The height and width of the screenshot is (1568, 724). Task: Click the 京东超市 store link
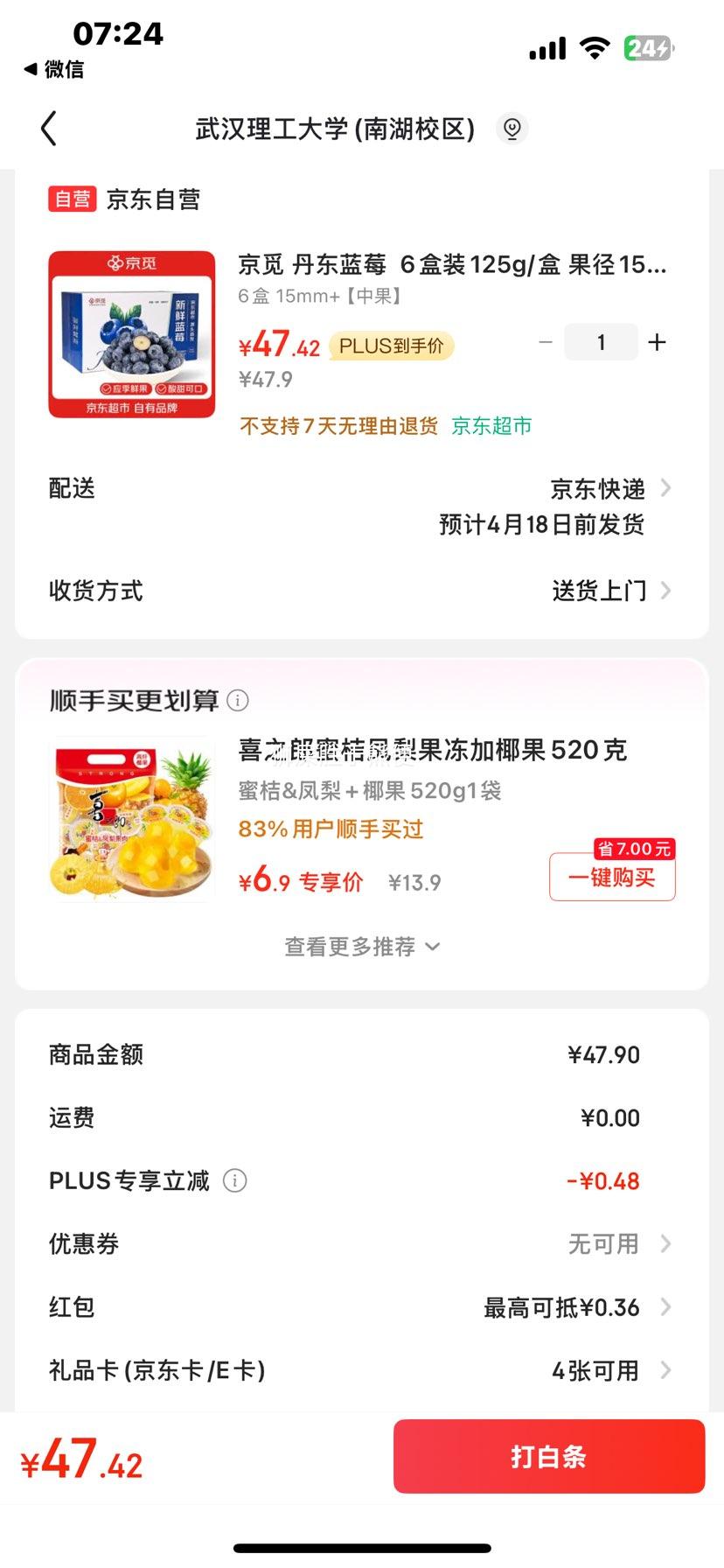tap(491, 426)
